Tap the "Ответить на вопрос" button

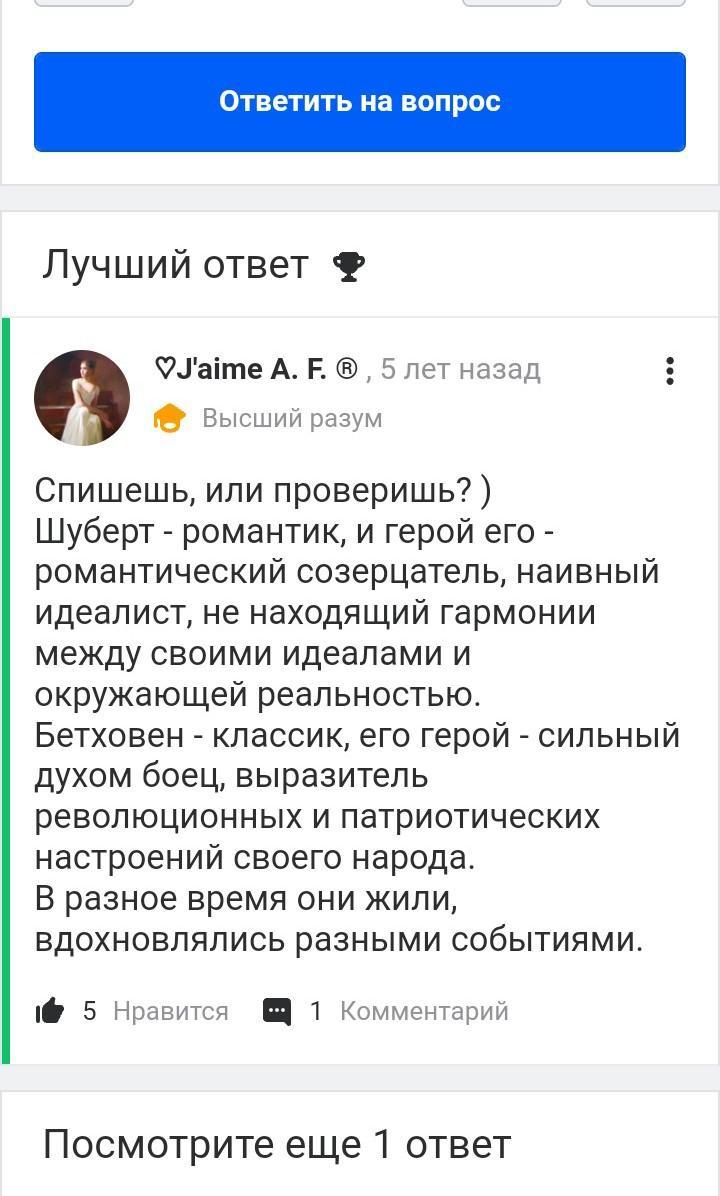(x=360, y=102)
